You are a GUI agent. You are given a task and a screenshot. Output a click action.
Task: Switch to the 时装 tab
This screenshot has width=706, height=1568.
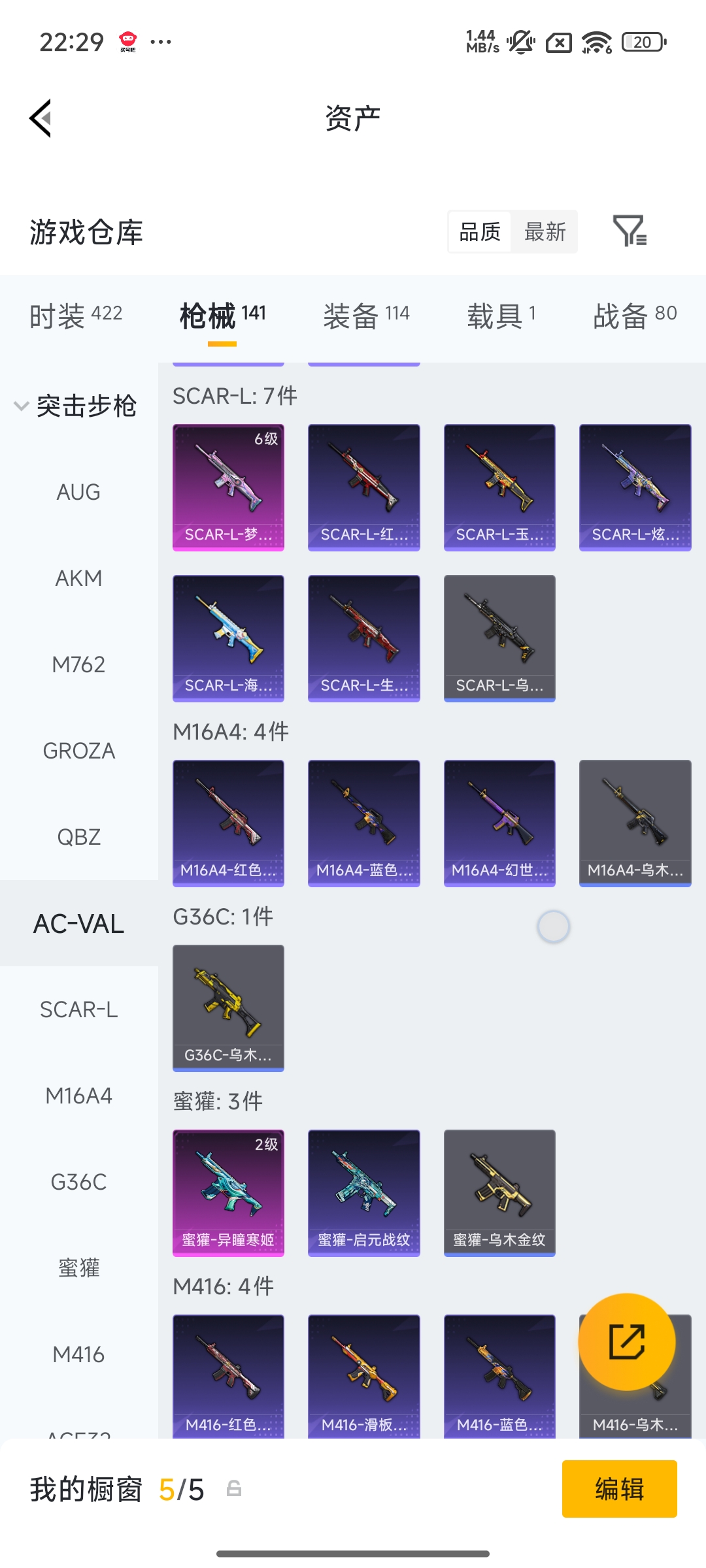76,316
